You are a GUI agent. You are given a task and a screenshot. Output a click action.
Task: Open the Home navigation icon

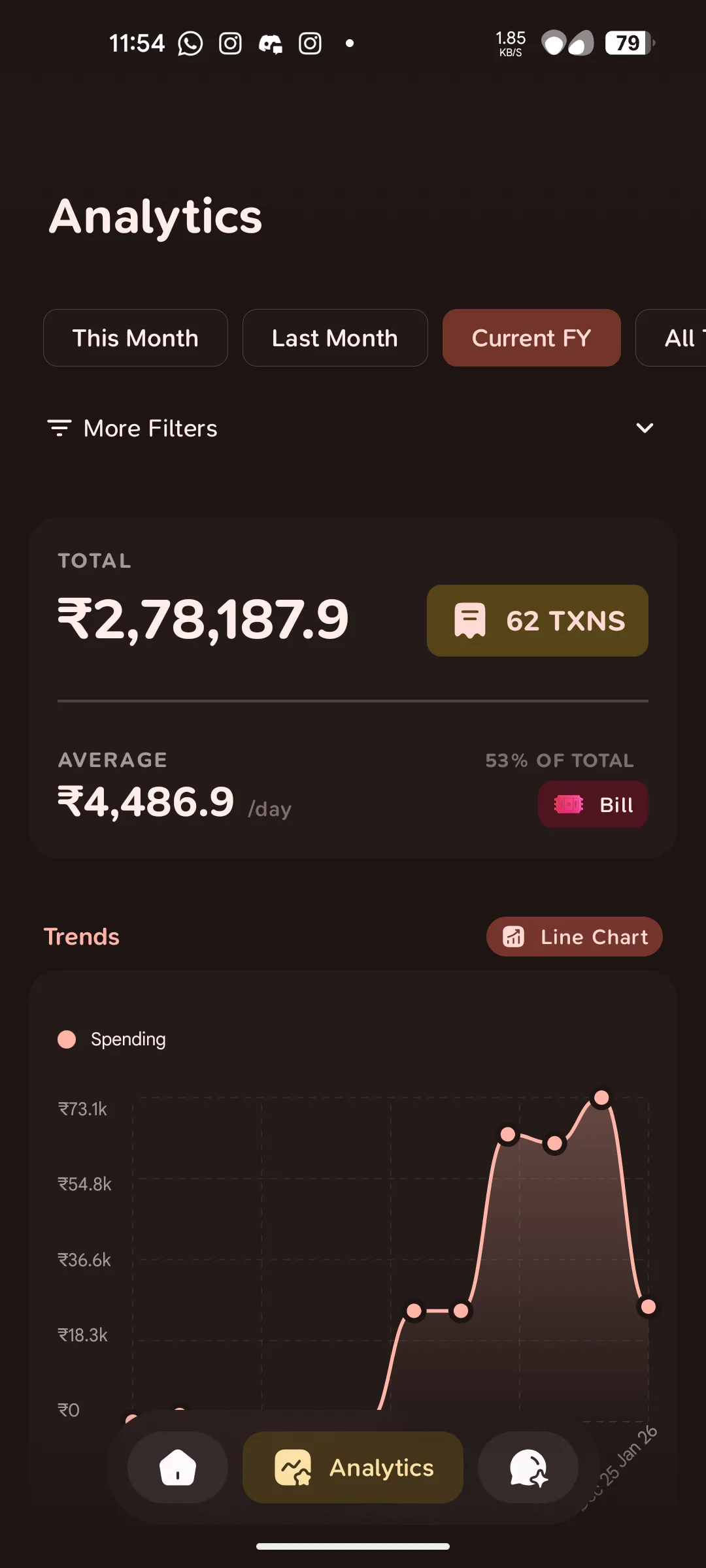pyautogui.click(x=177, y=1467)
